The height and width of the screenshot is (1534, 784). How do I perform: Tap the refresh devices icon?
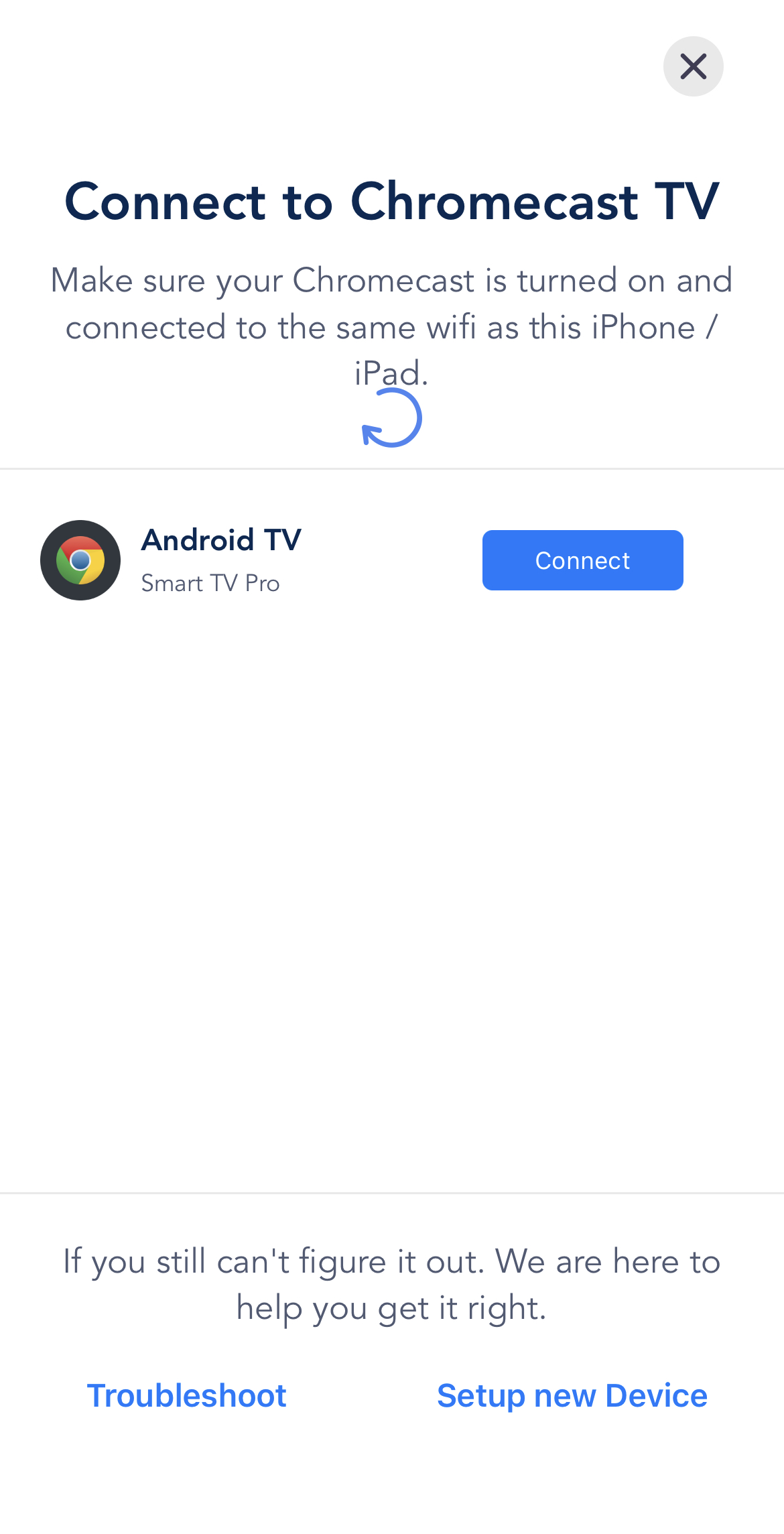392,418
